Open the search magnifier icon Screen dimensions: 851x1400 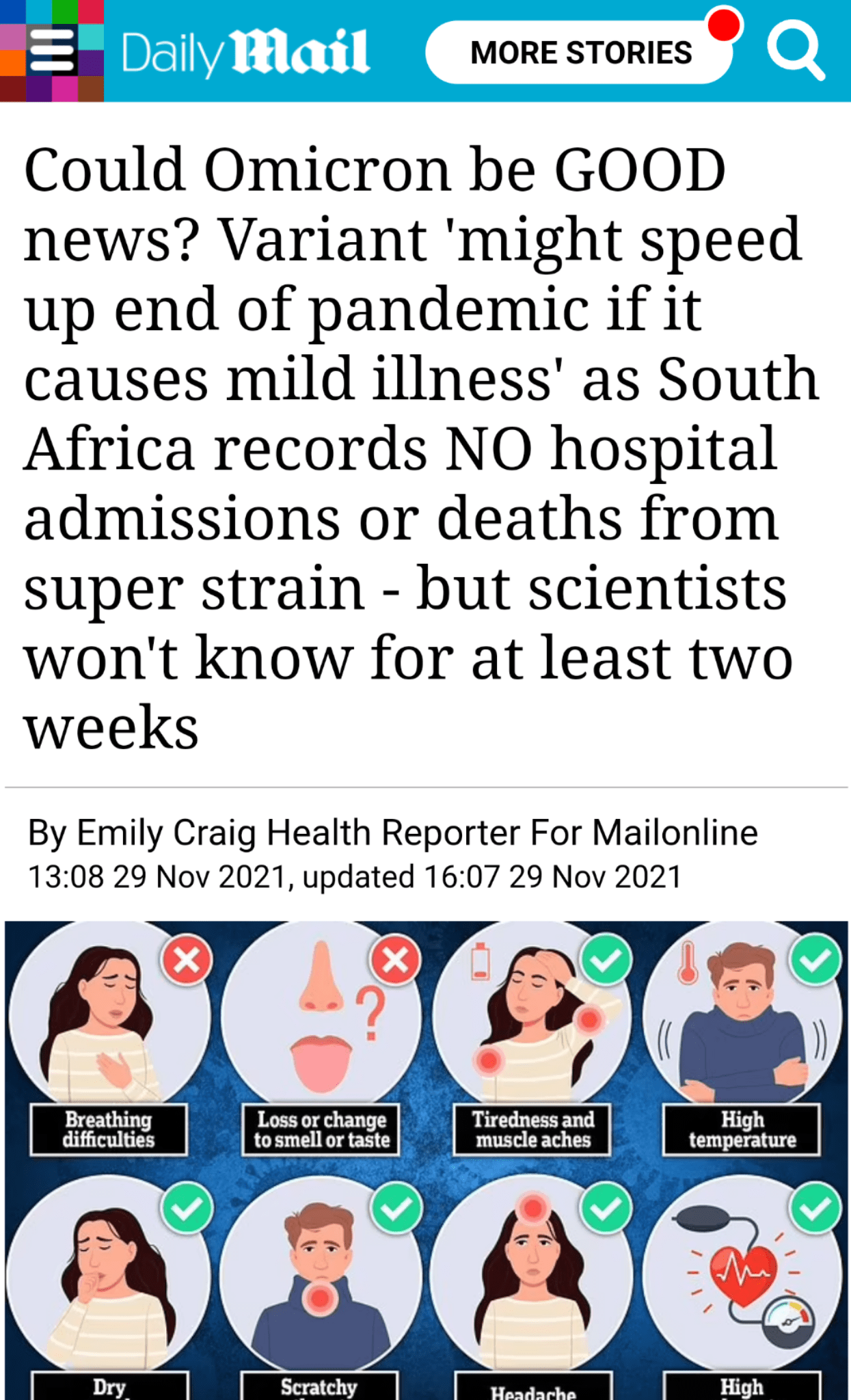point(795,51)
